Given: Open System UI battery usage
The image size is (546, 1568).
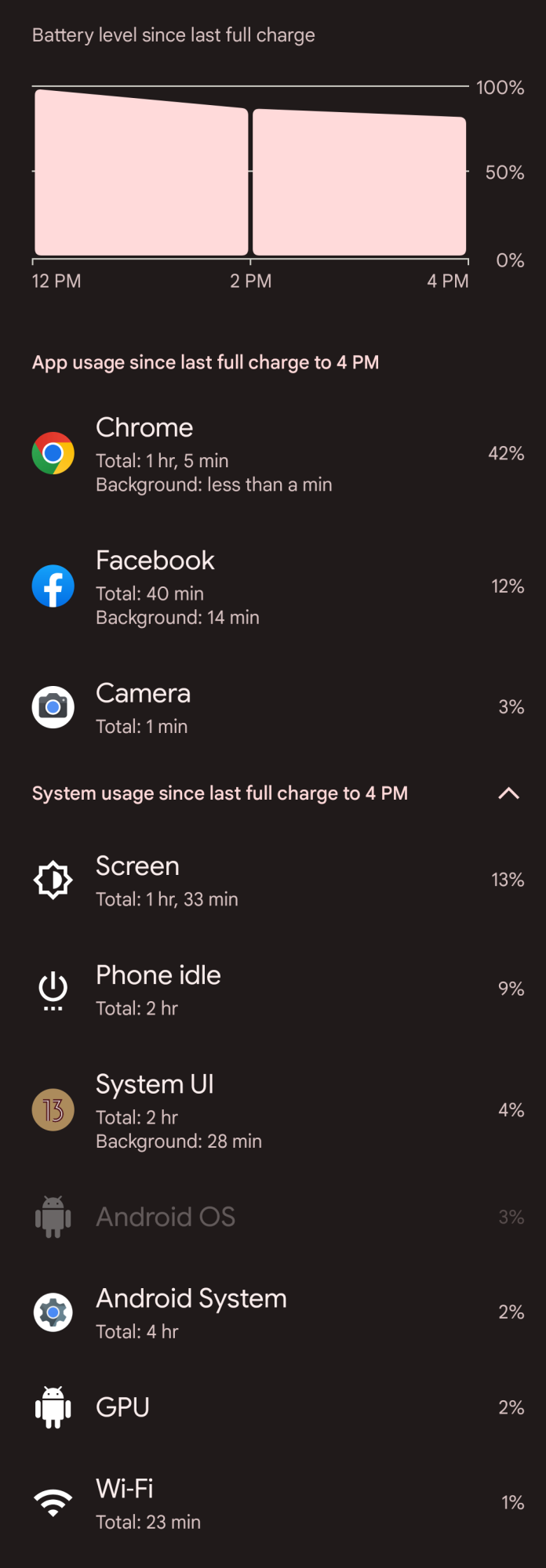Looking at the screenshot, I should click(273, 1110).
